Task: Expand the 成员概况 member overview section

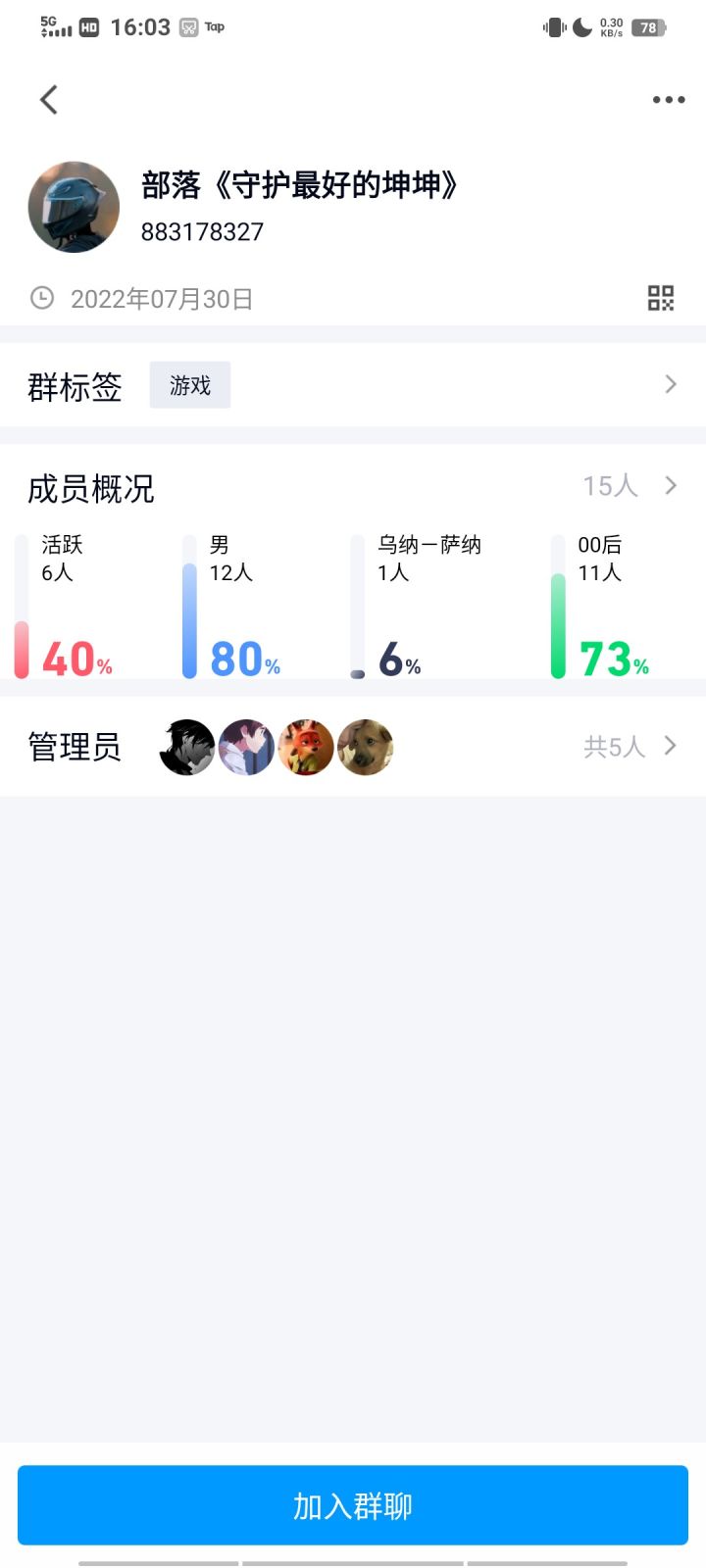Action: (671, 485)
